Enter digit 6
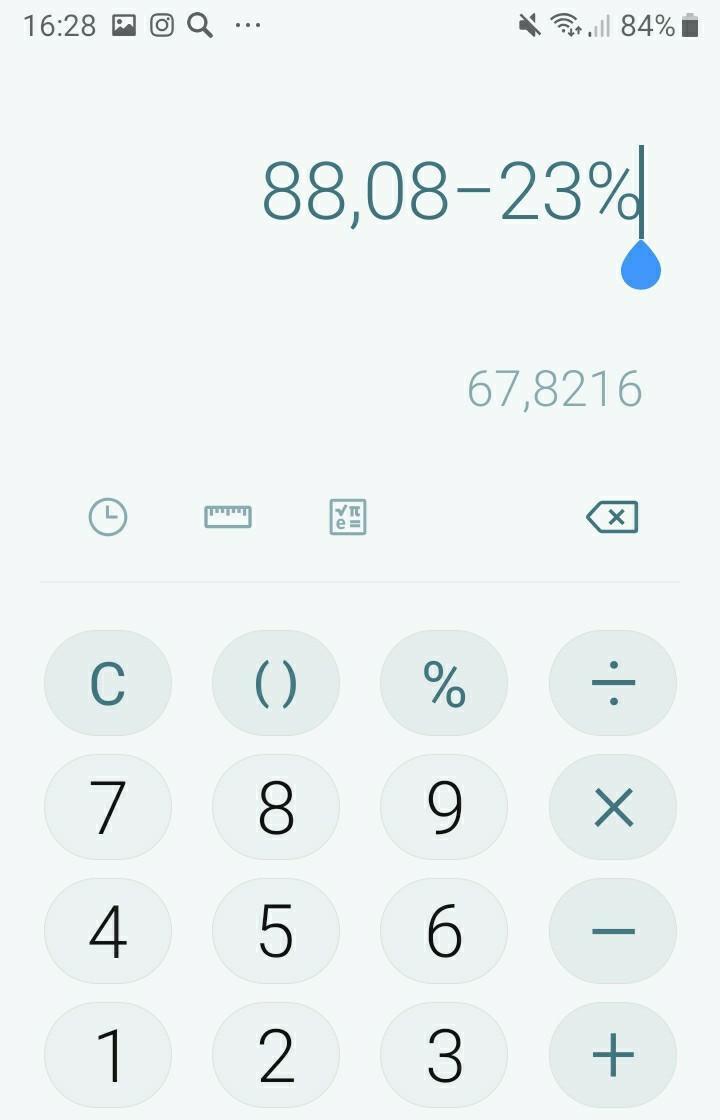The height and width of the screenshot is (1120, 720). pos(444,932)
